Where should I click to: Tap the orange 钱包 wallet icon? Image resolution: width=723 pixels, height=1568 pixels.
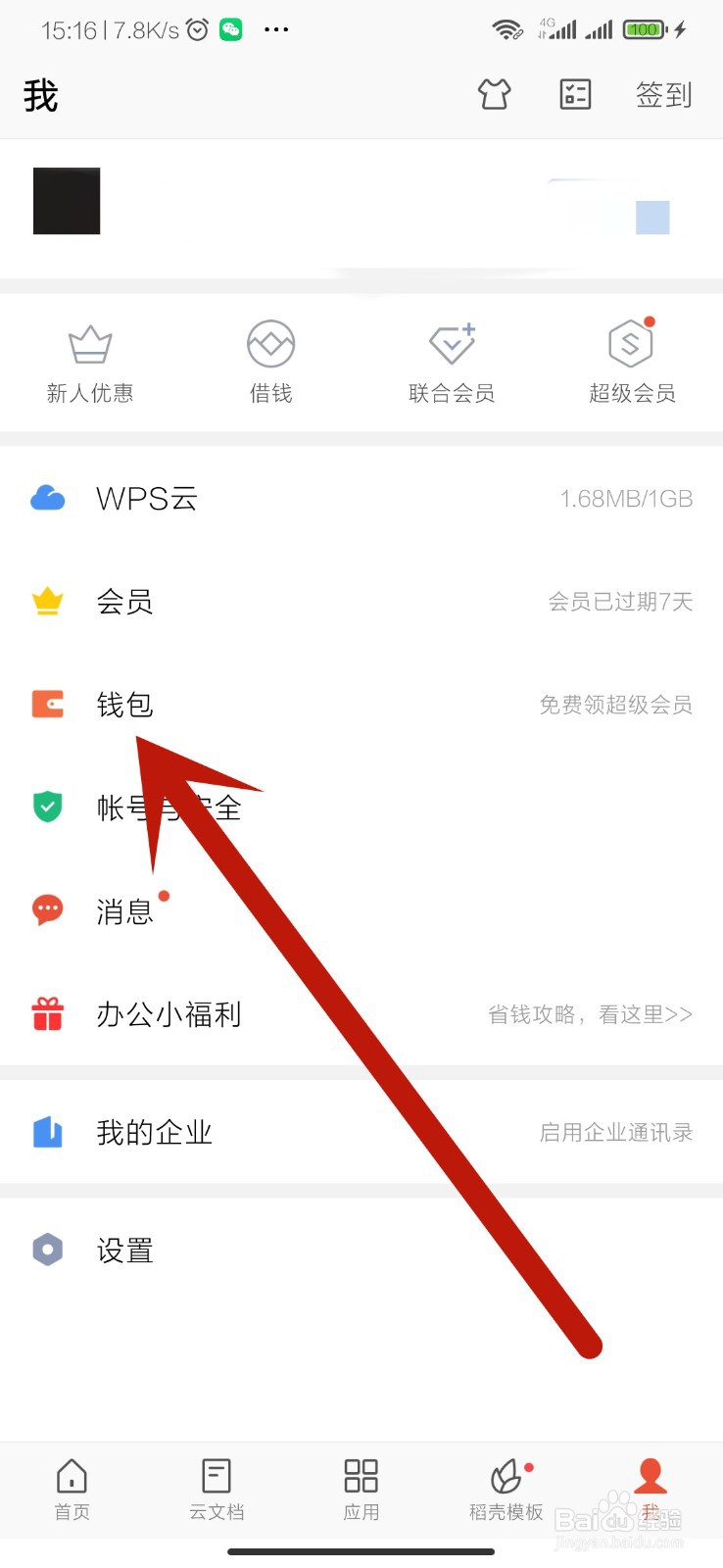click(48, 704)
